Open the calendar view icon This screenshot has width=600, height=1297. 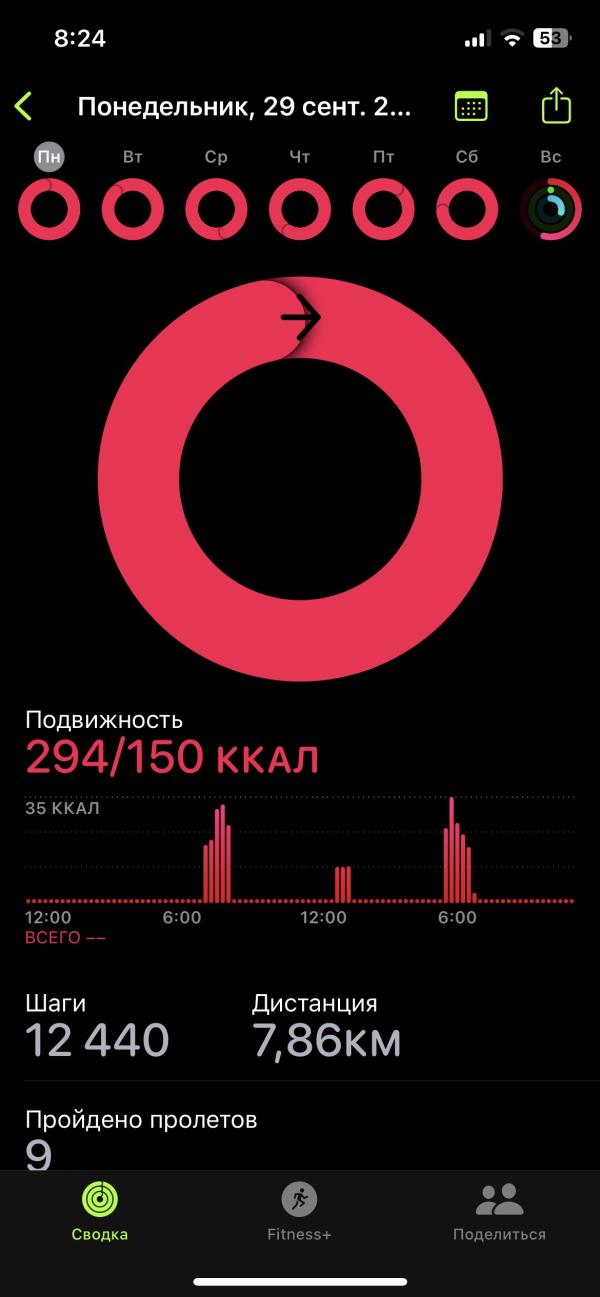point(471,106)
